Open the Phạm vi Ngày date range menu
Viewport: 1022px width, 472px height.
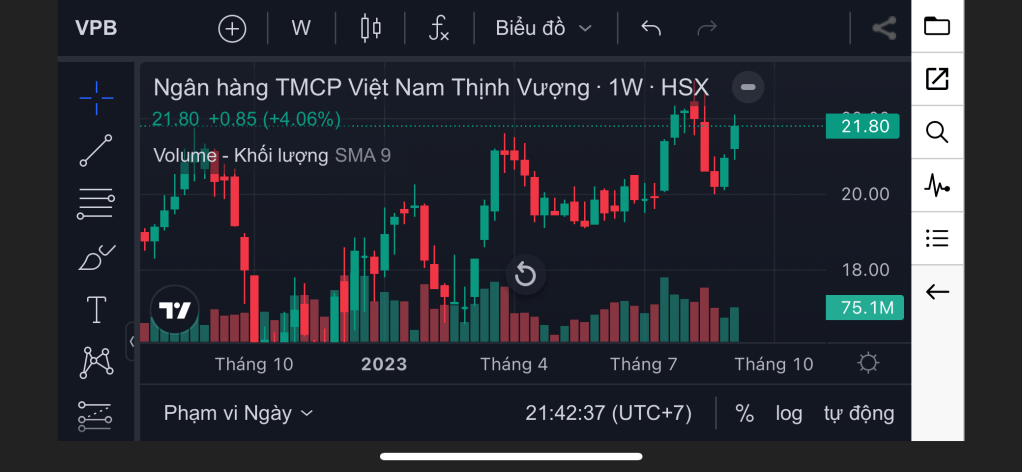[238, 413]
